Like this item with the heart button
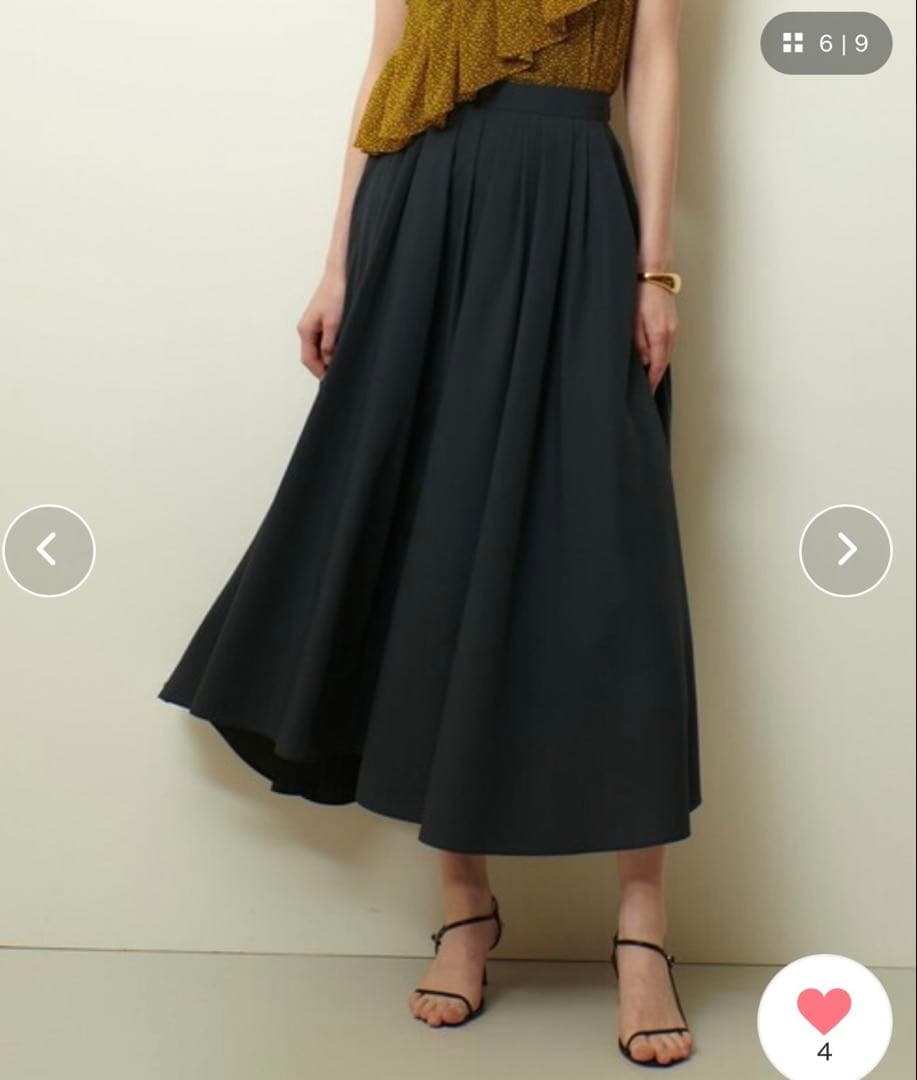 coord(824,1011)
